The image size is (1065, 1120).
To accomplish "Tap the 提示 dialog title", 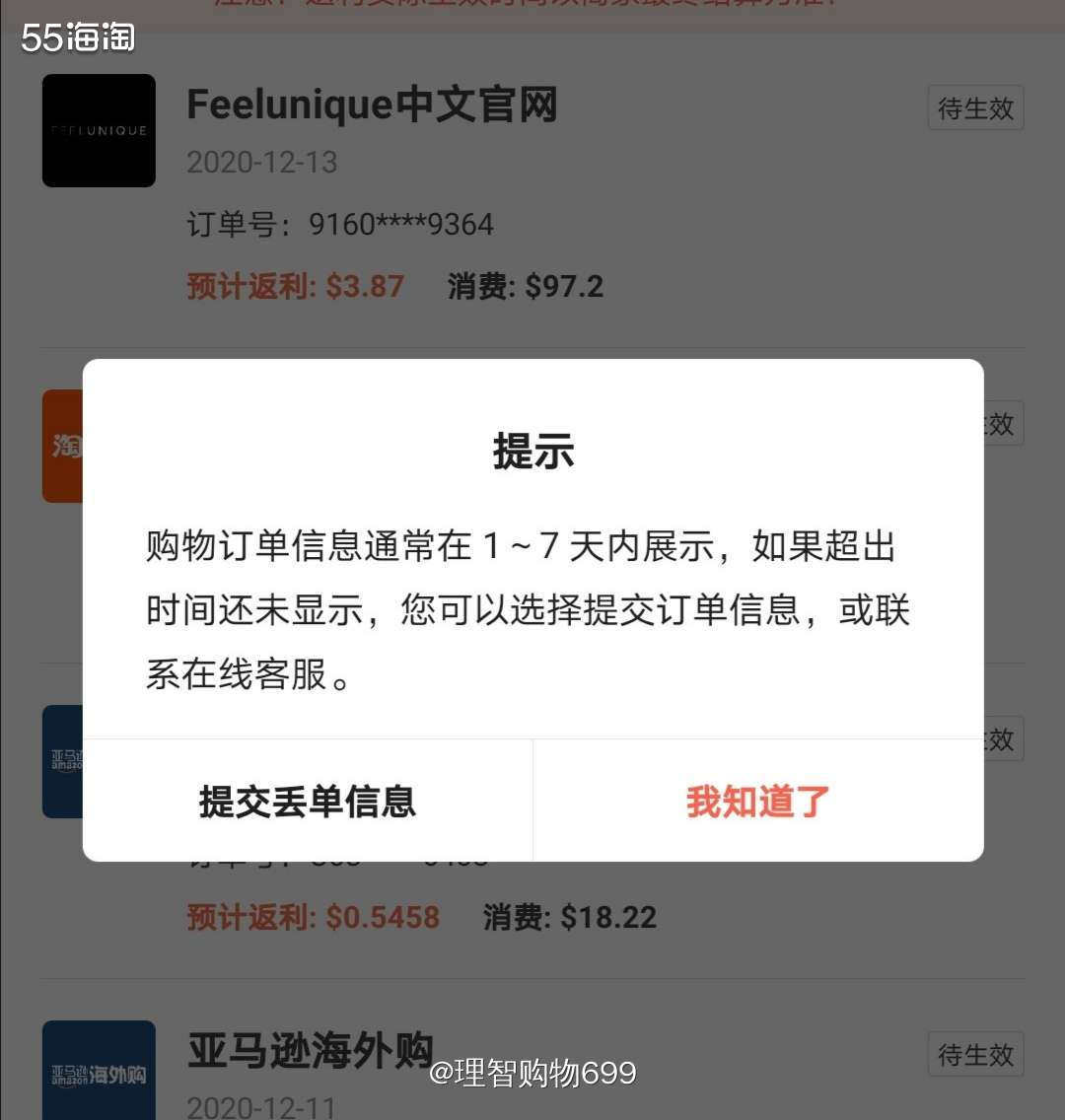I will [532, 452].
